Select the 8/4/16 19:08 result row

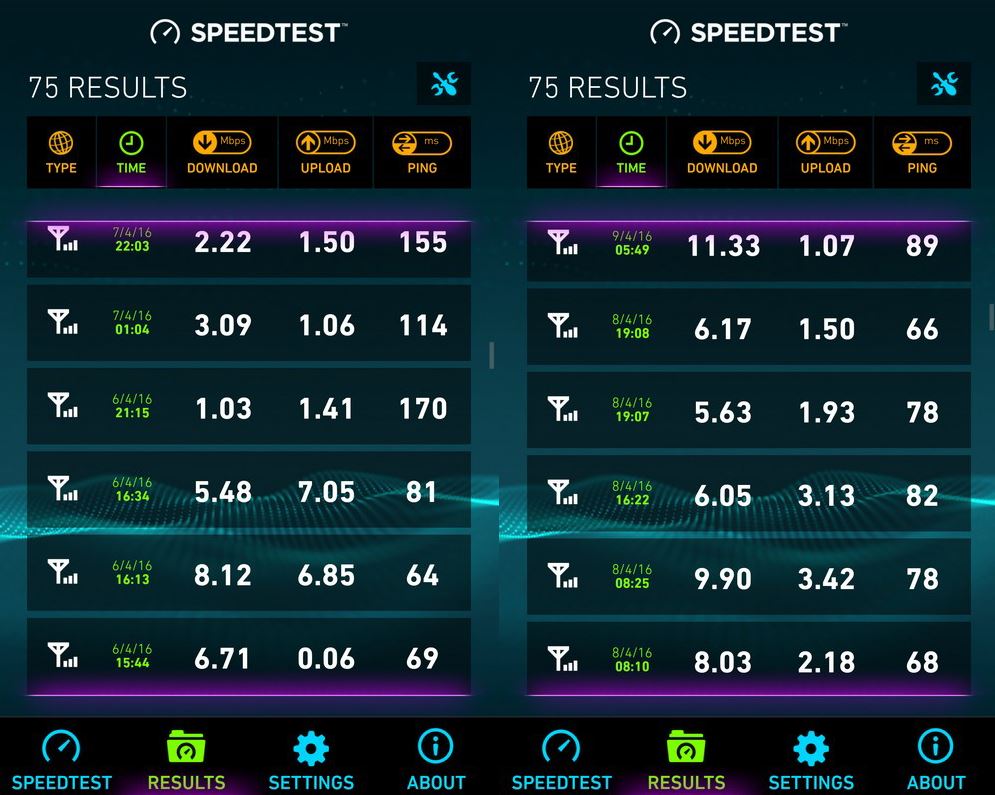(x=748, y=328)
